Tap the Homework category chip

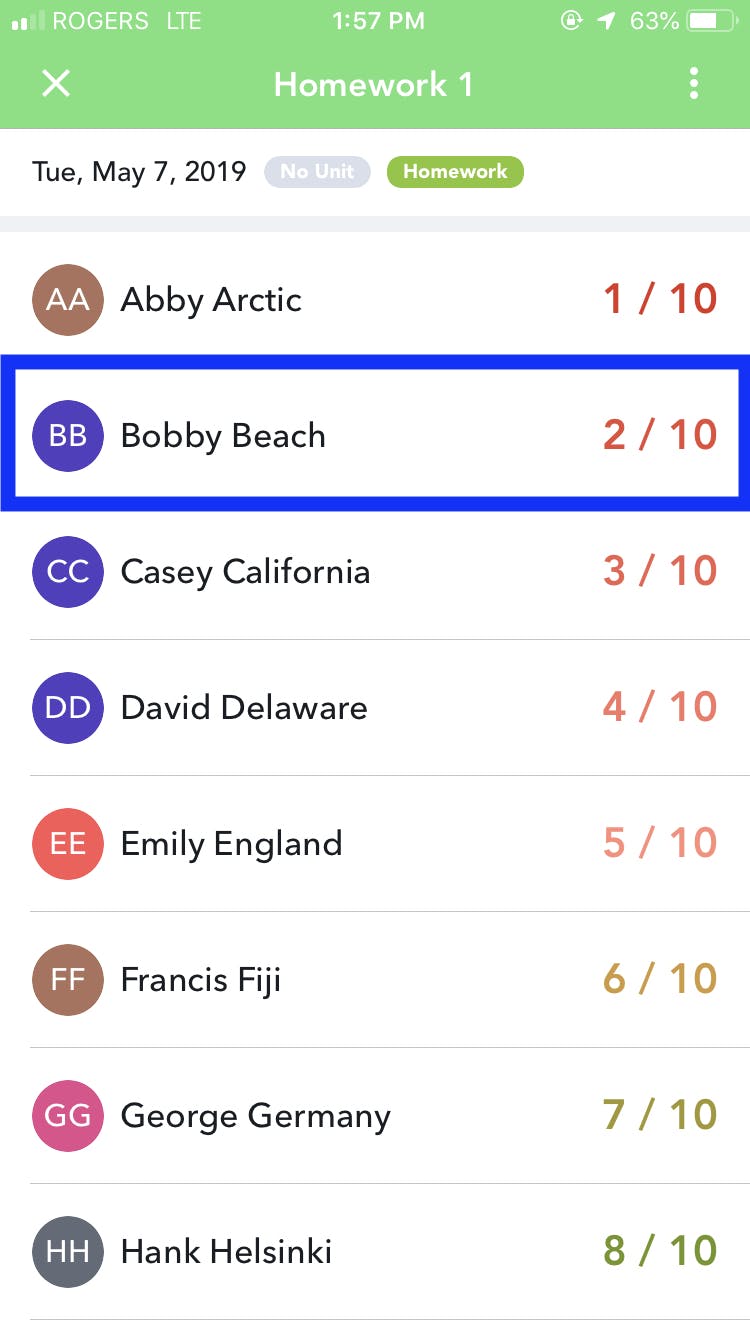(x=455, y=172)
